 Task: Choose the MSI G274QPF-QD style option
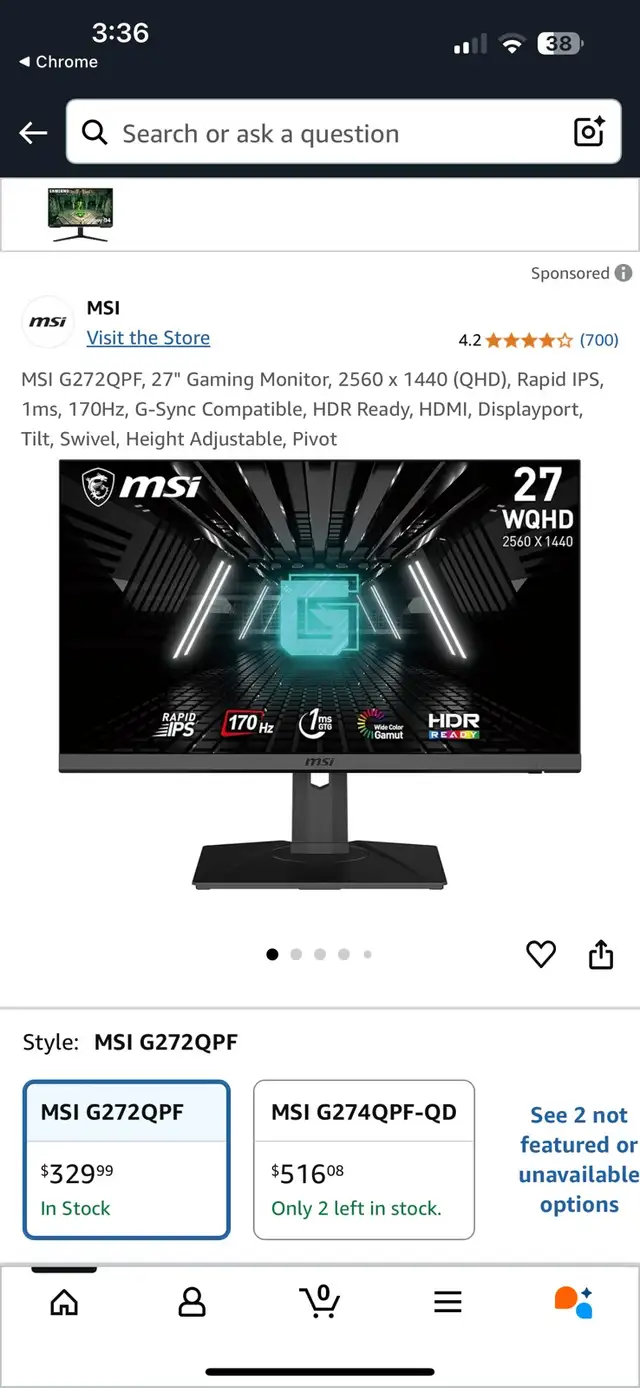click(x=364, y=1160)
